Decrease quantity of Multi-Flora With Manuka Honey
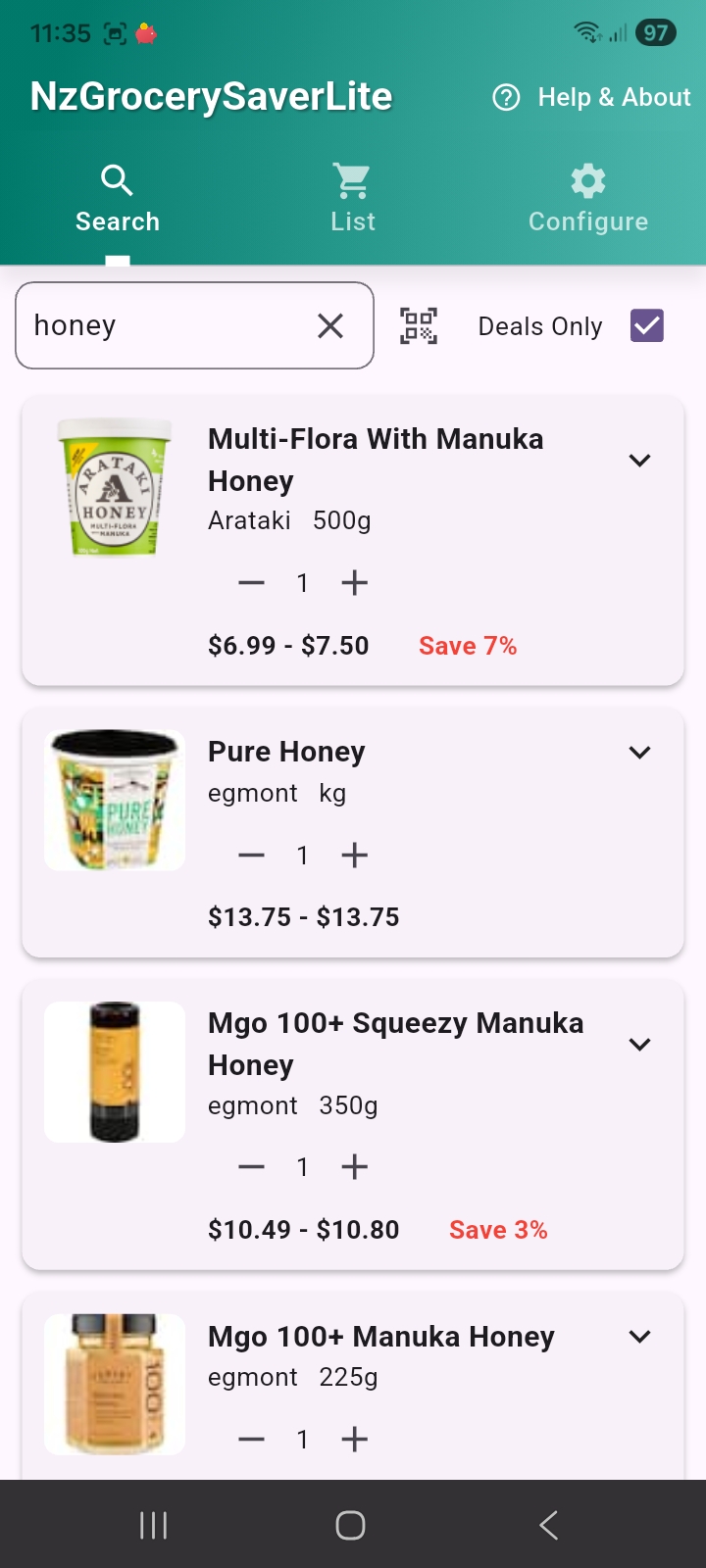Screen dimensions: 706x1568 pyautogui.click(x=251, y=583)
